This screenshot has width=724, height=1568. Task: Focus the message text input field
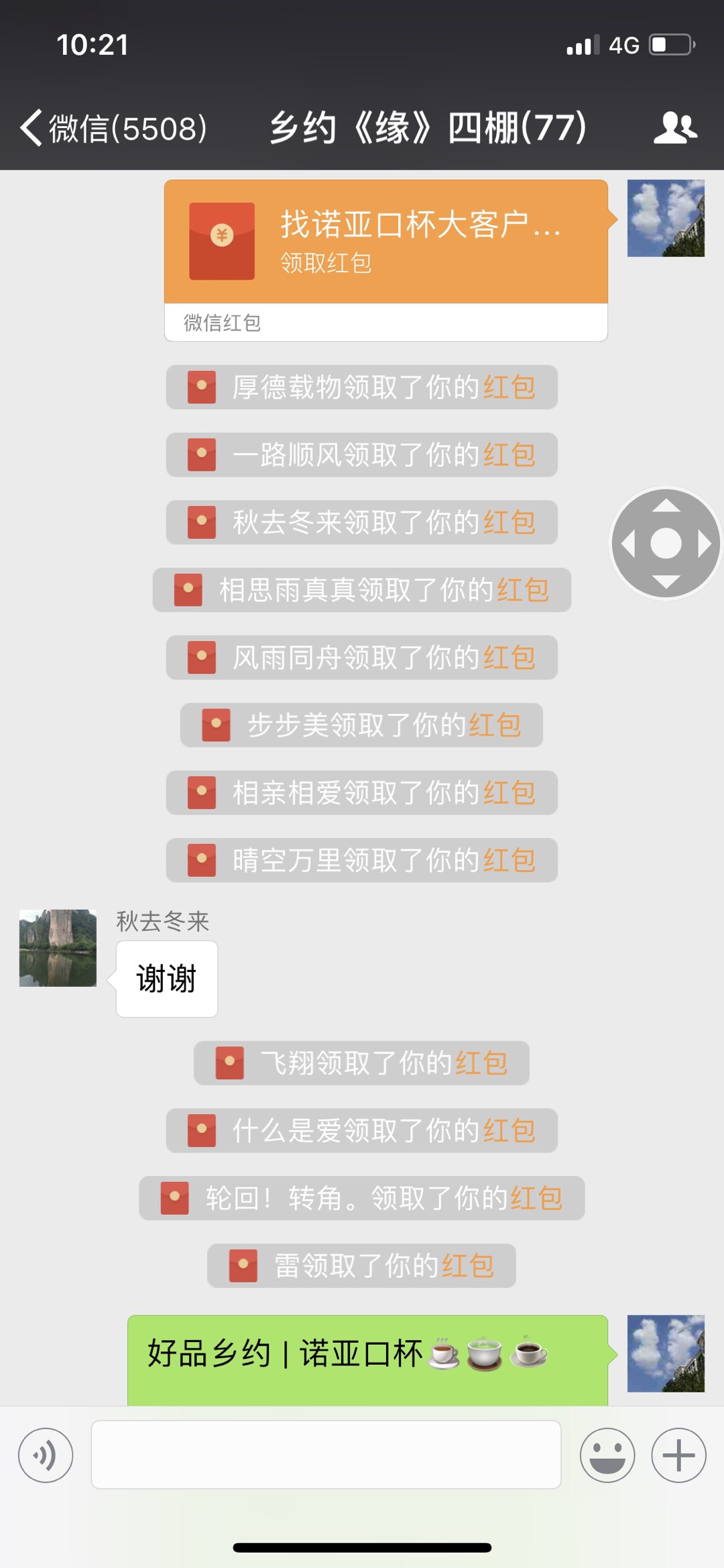(326, 1455)
